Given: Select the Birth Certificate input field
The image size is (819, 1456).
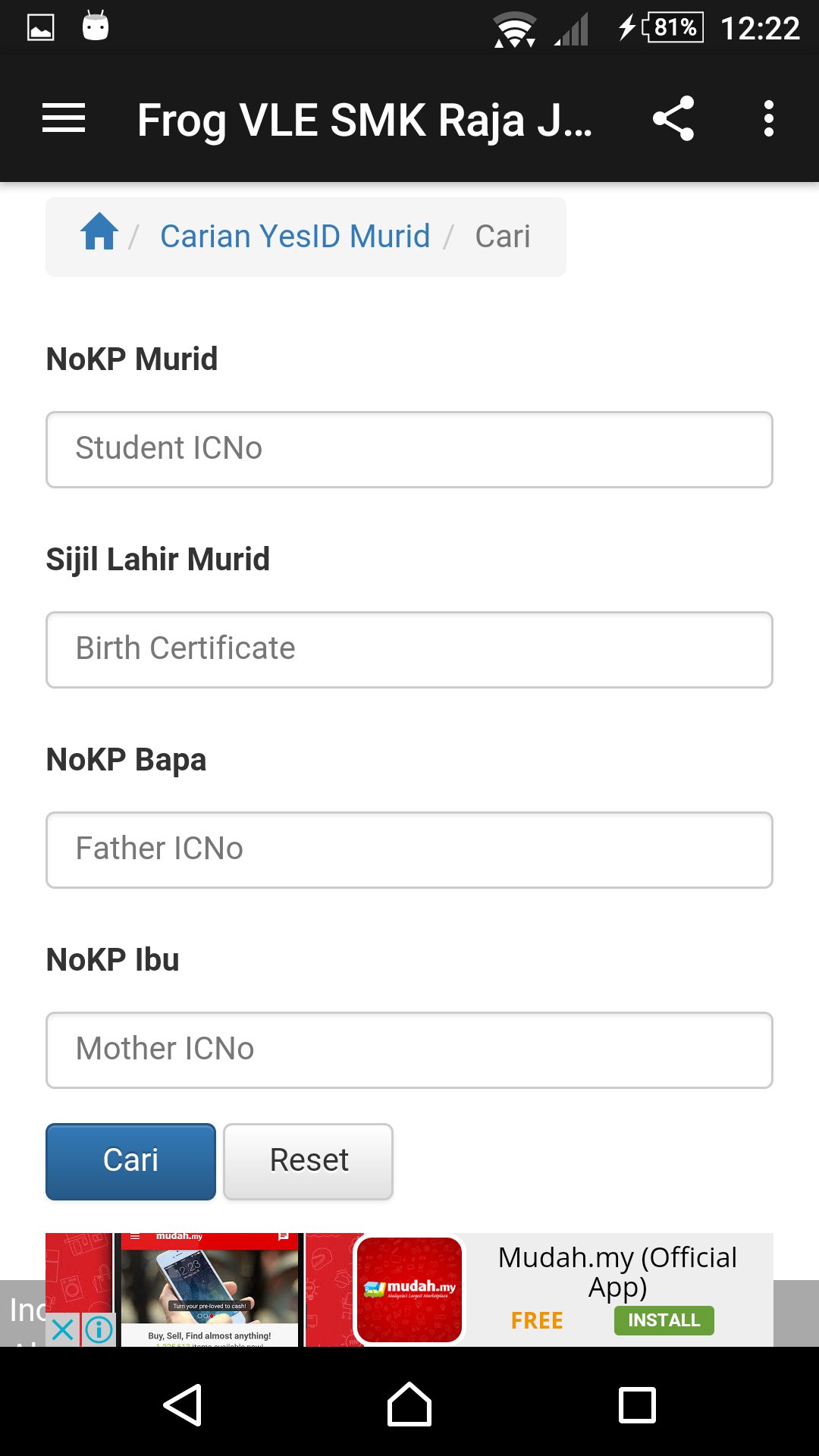Looking at the screenshot, I should pyautogui.click(x=409, y=649).
